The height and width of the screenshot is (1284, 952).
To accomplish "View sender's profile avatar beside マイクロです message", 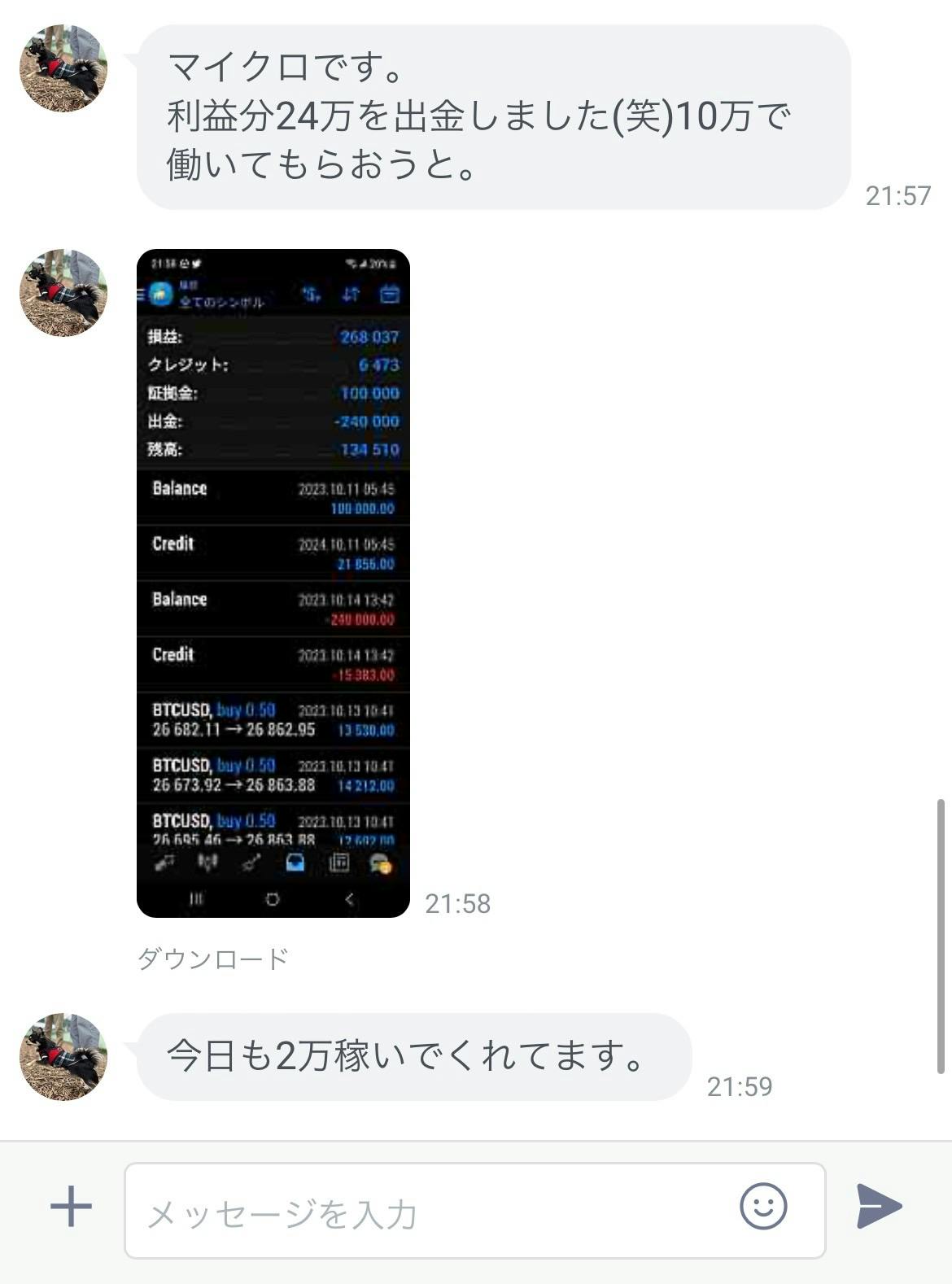I will coord(63,68).
